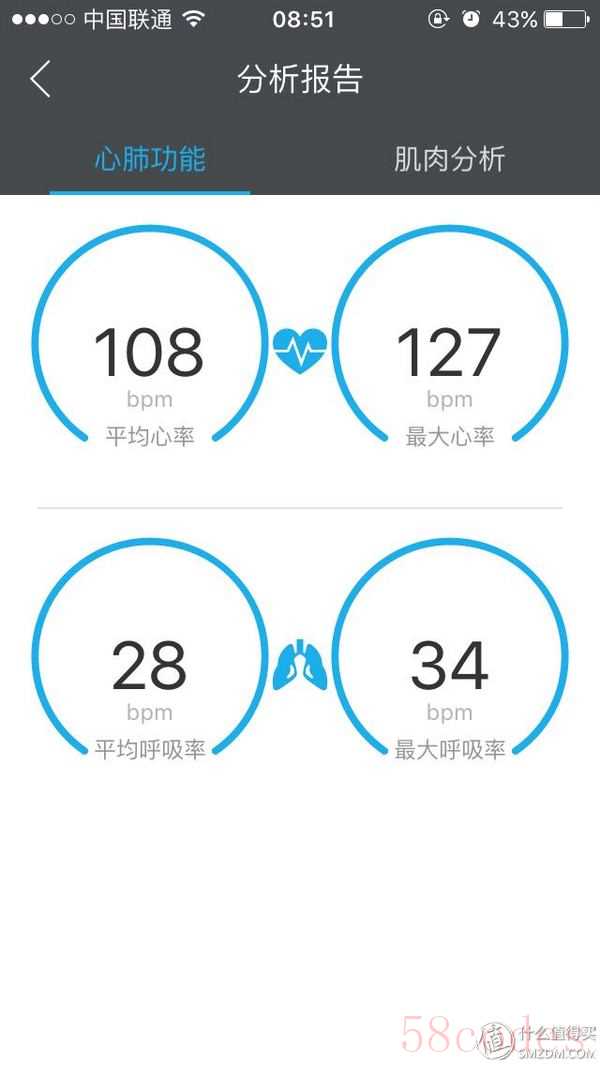Switch to the 肌肉分析 tab
The image size is (600, 1065).
click(449, 159)
